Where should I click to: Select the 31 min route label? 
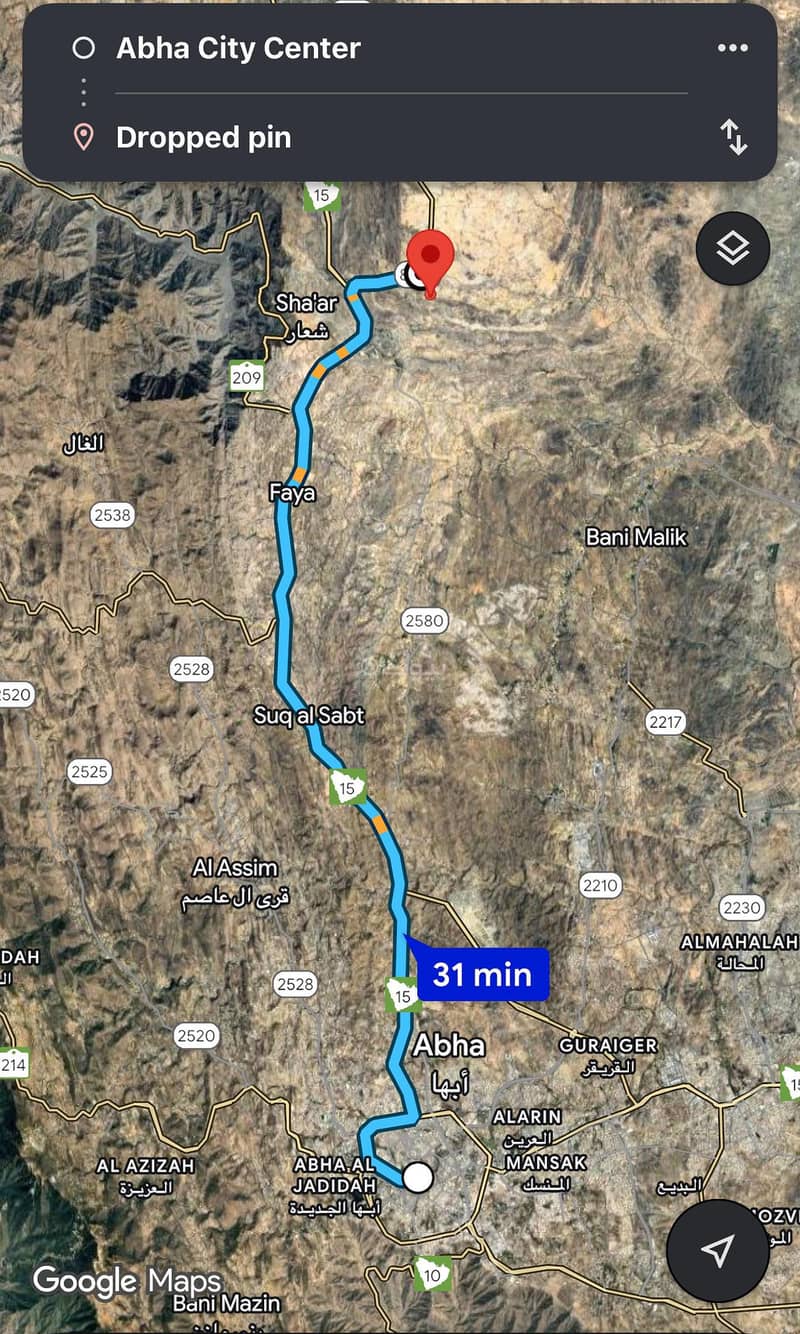[483, 974]
